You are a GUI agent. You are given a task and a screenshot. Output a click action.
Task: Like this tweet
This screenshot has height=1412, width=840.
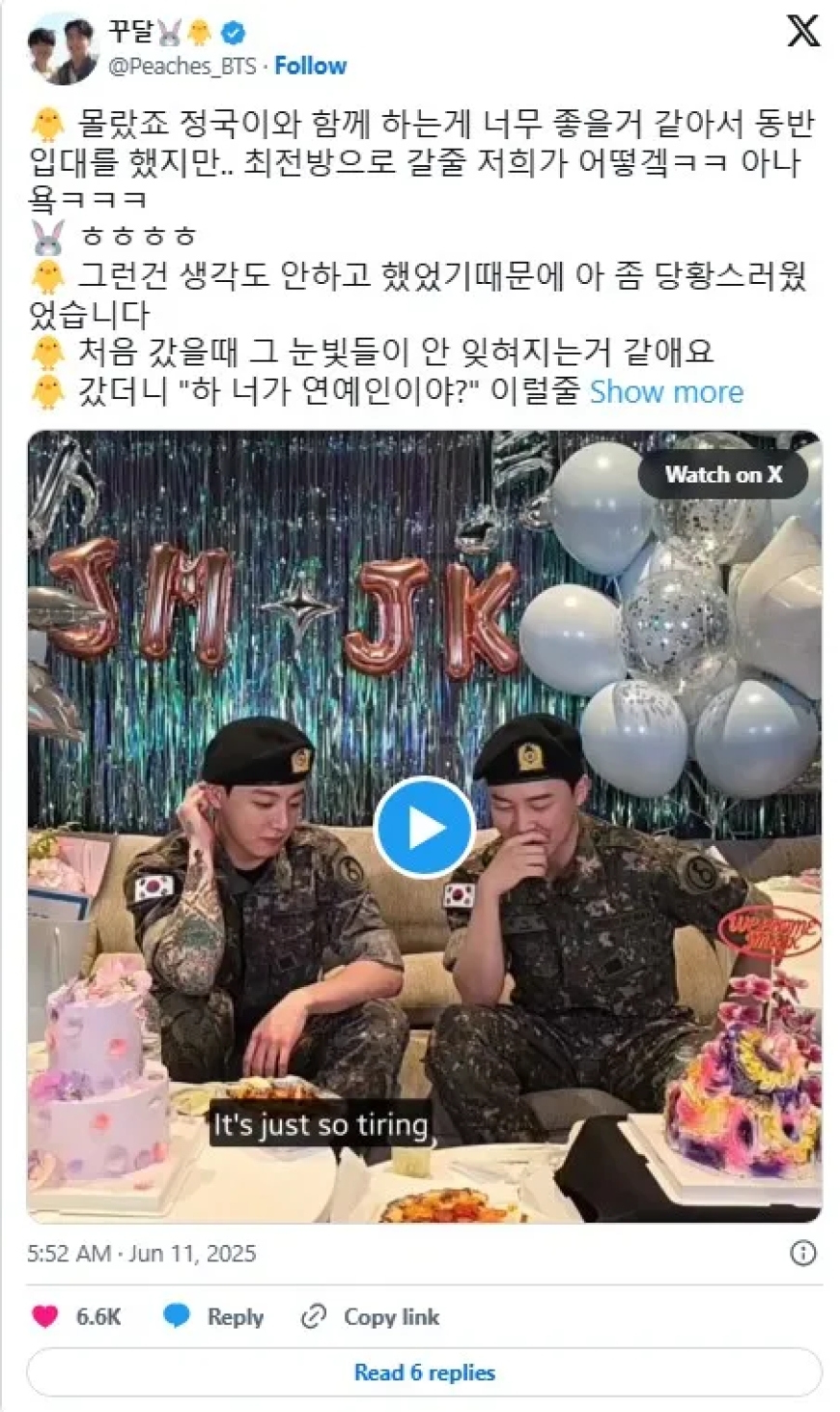click(x=46, y=1316)
